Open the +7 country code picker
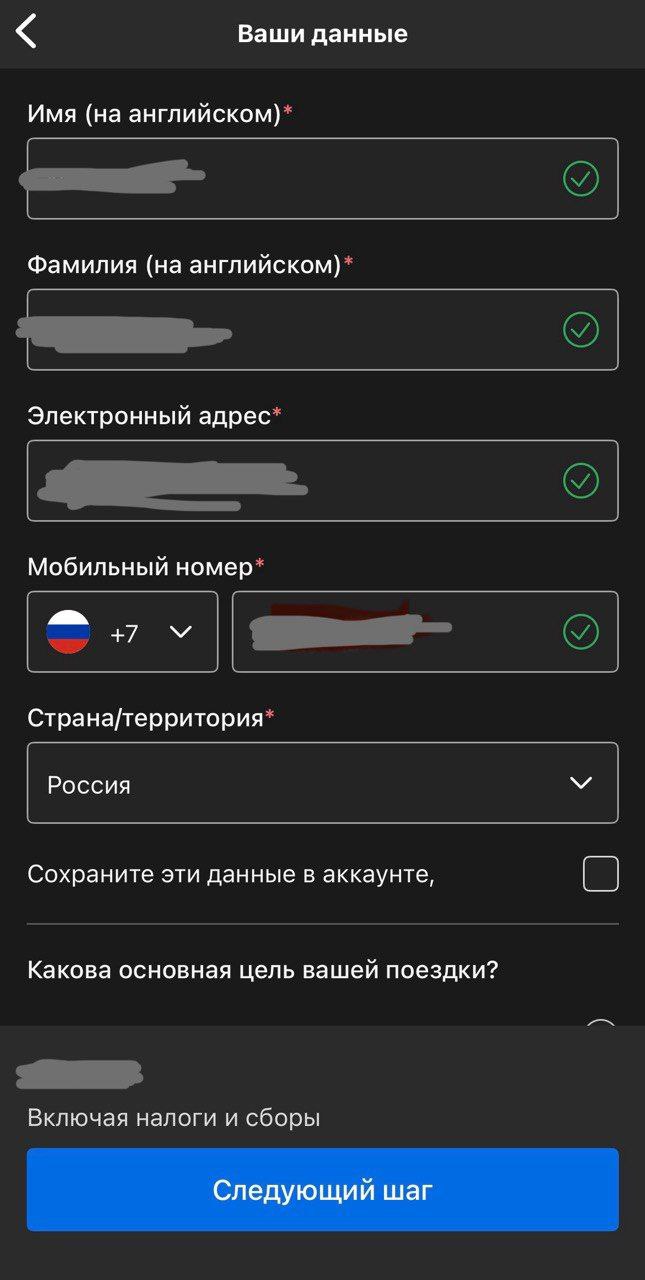Screen dimensions: 645x1280 (122, 632)
